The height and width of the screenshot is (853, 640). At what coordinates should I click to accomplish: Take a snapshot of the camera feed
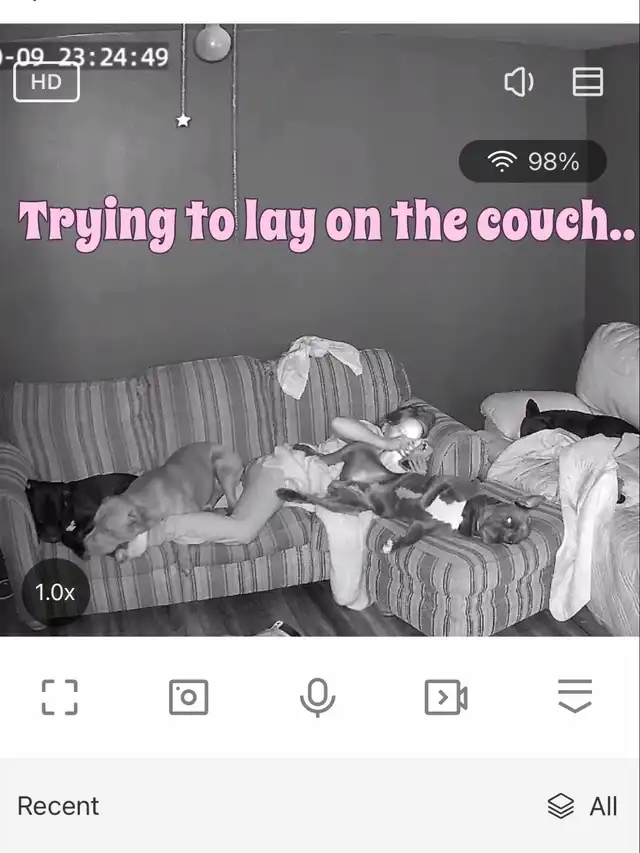tap(188, 696)
